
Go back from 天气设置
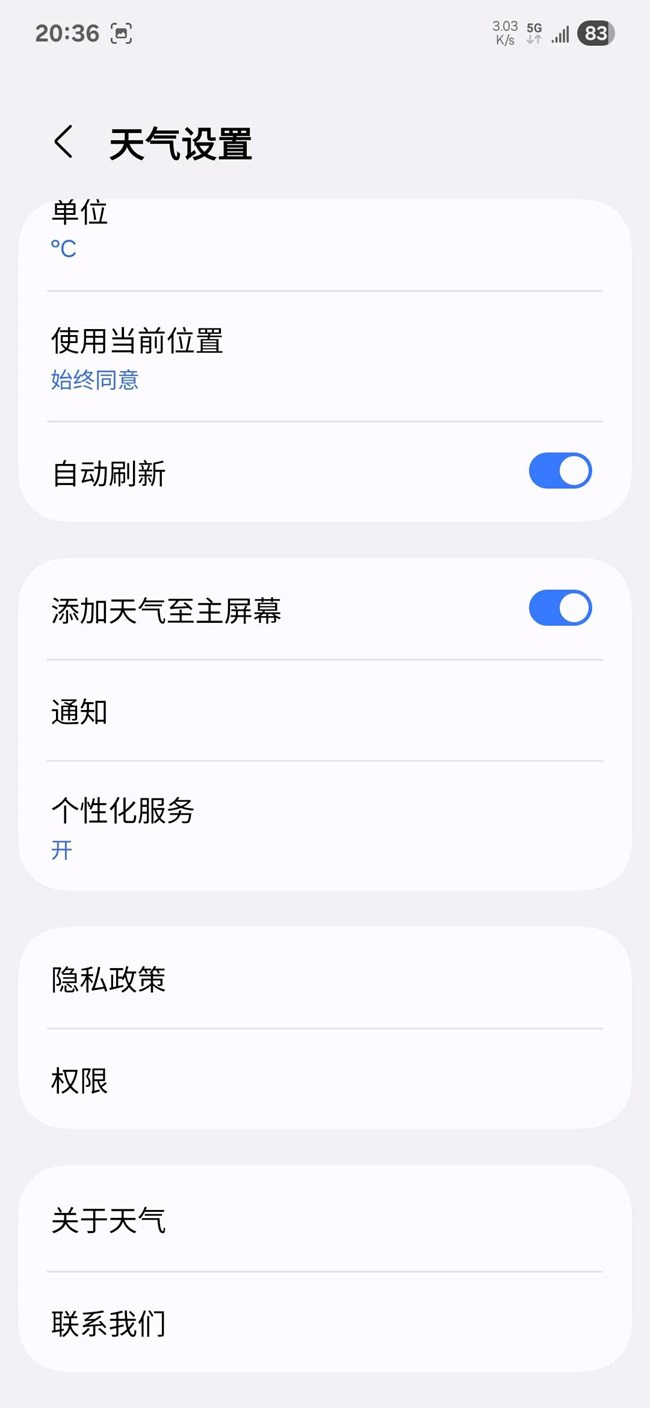[64, 143]
